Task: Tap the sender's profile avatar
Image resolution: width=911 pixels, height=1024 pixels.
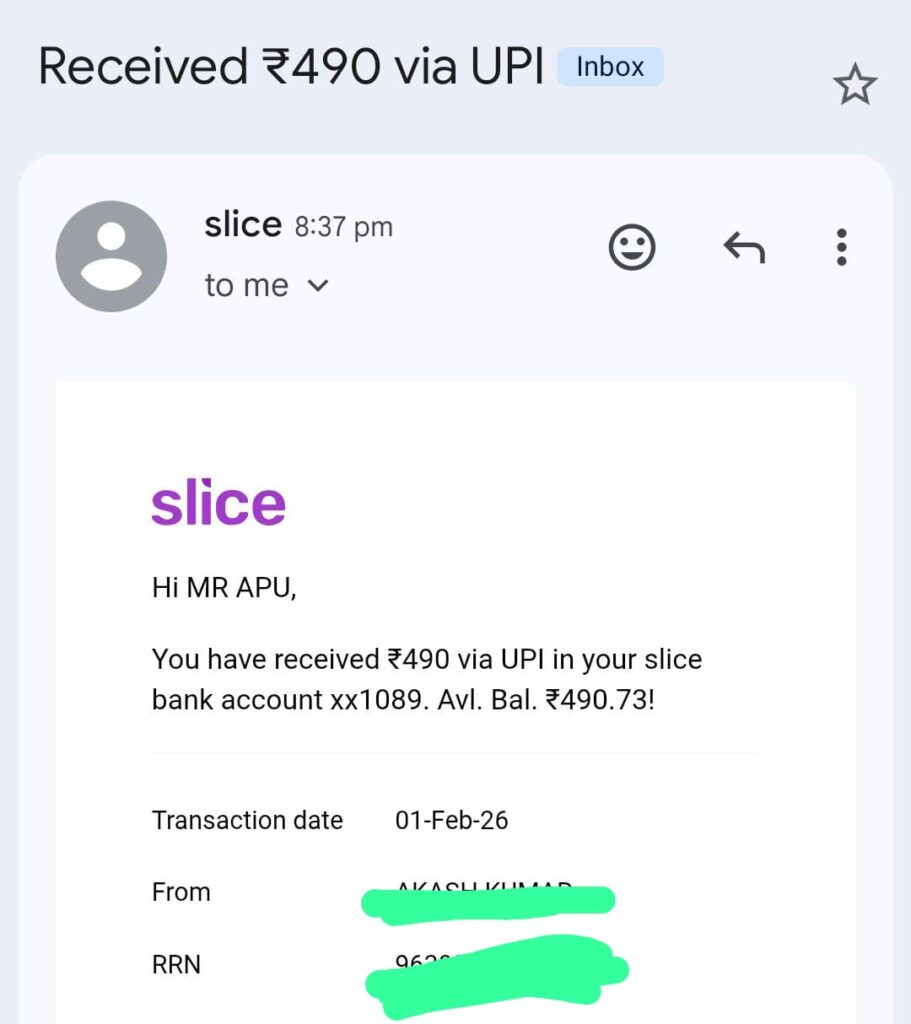Action: coord(111,256)
